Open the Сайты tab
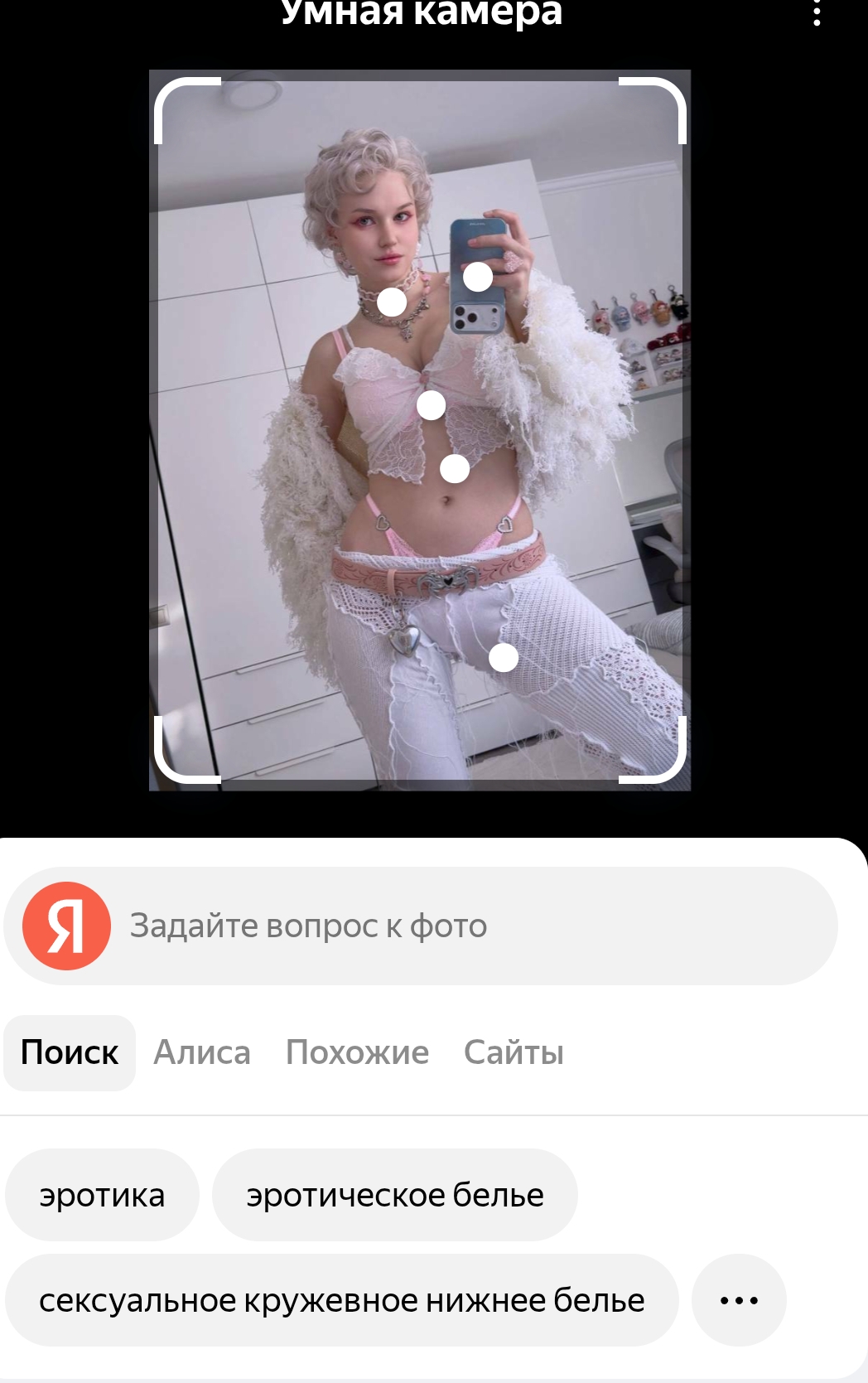 (x=514, y=1052)
